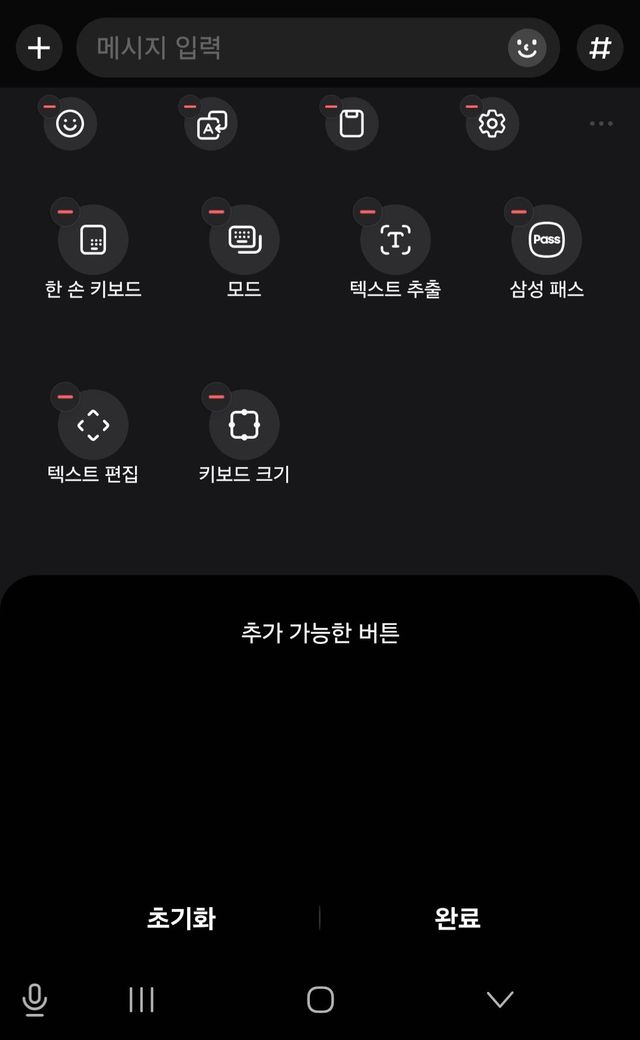
Task: Remove the 키보드 크기 button
Action: click(x=216, y=397)
